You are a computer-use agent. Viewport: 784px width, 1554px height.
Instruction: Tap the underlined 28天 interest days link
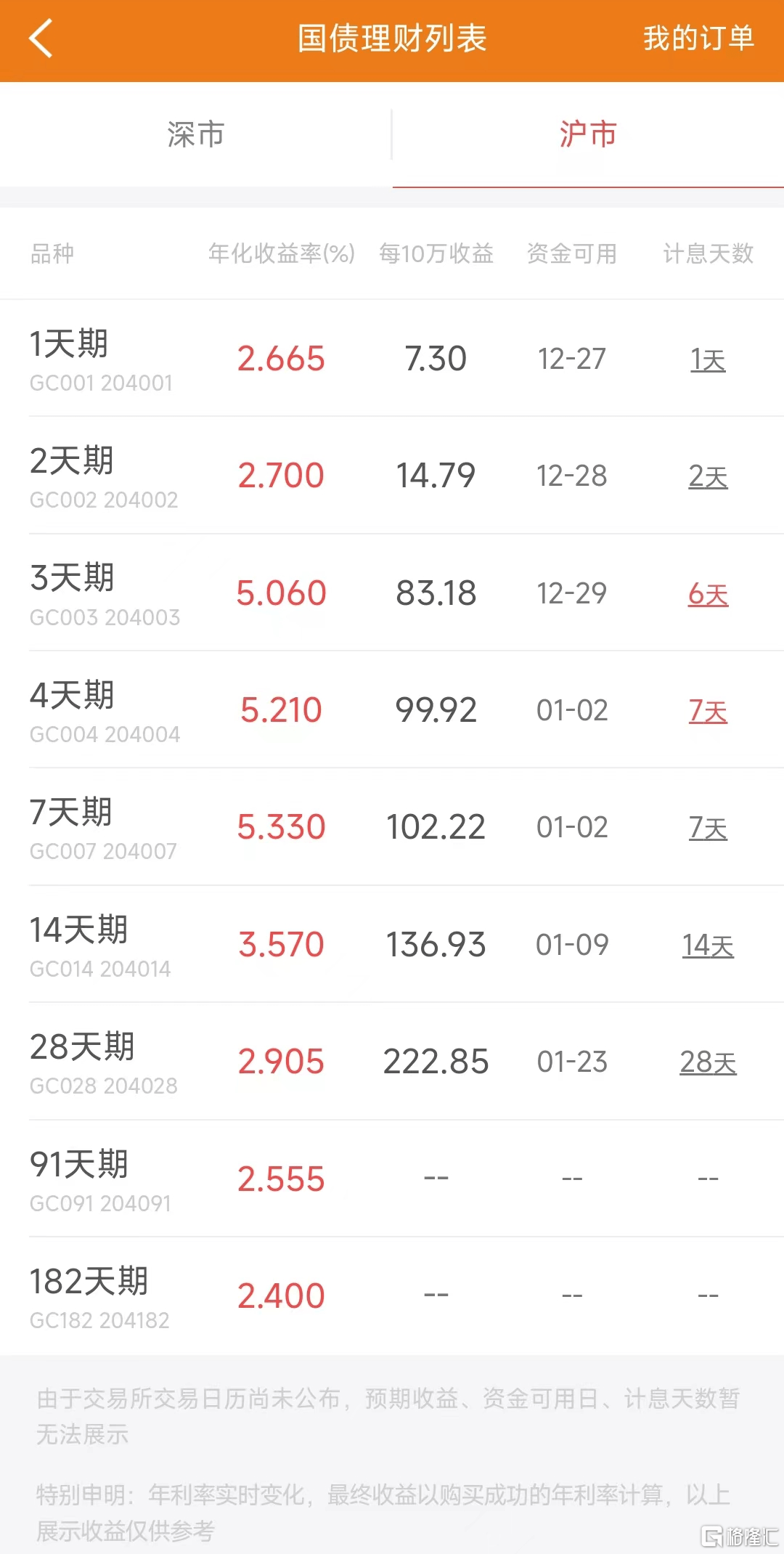coord(708,1063)
